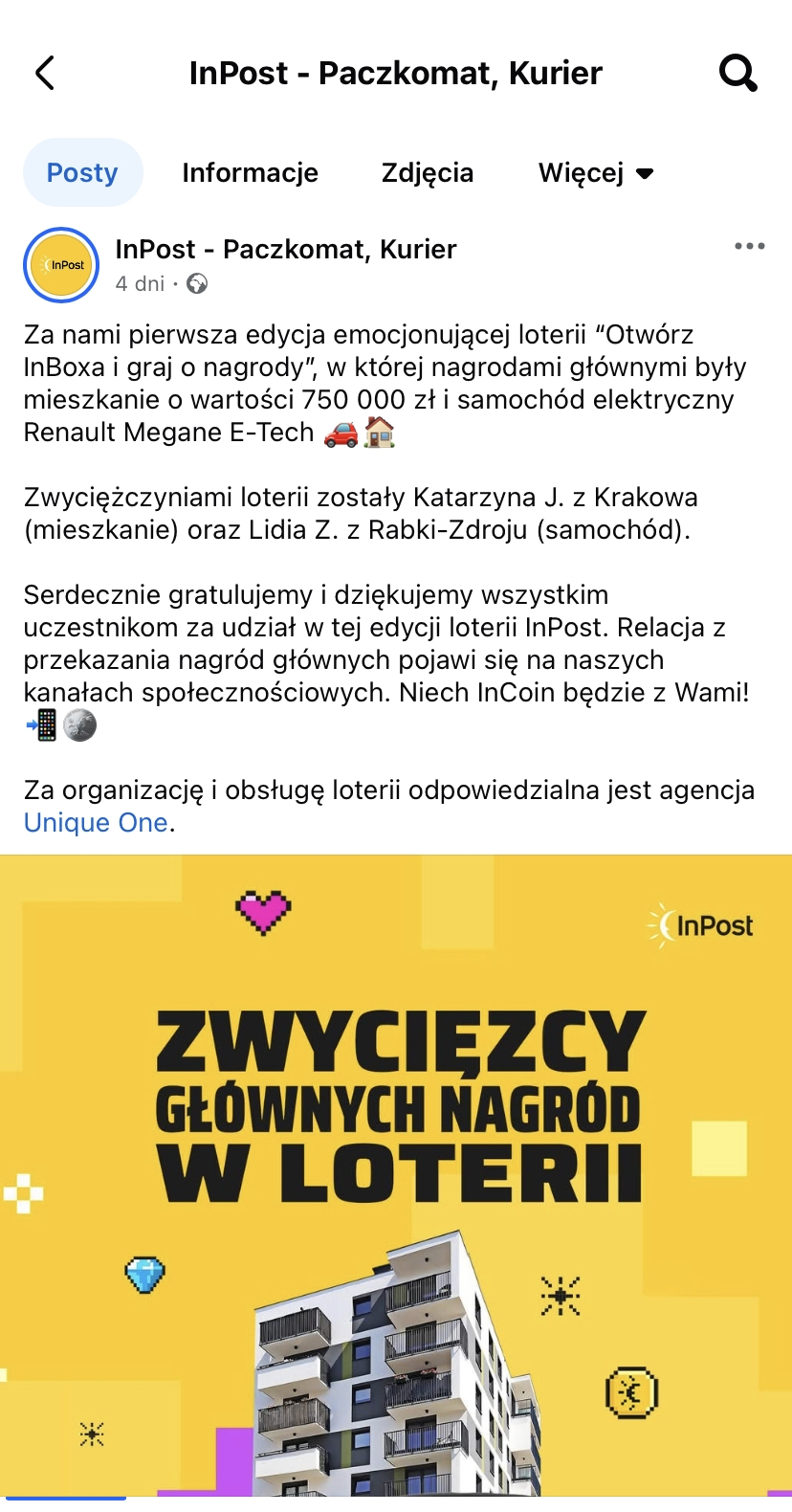
Task: Open the Zdjęcia tab
Action: (x=428, y=172)
